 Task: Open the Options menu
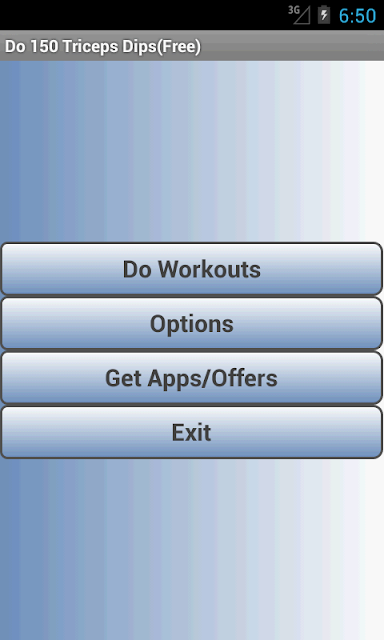pyautogui.click(x=192, y=323)
